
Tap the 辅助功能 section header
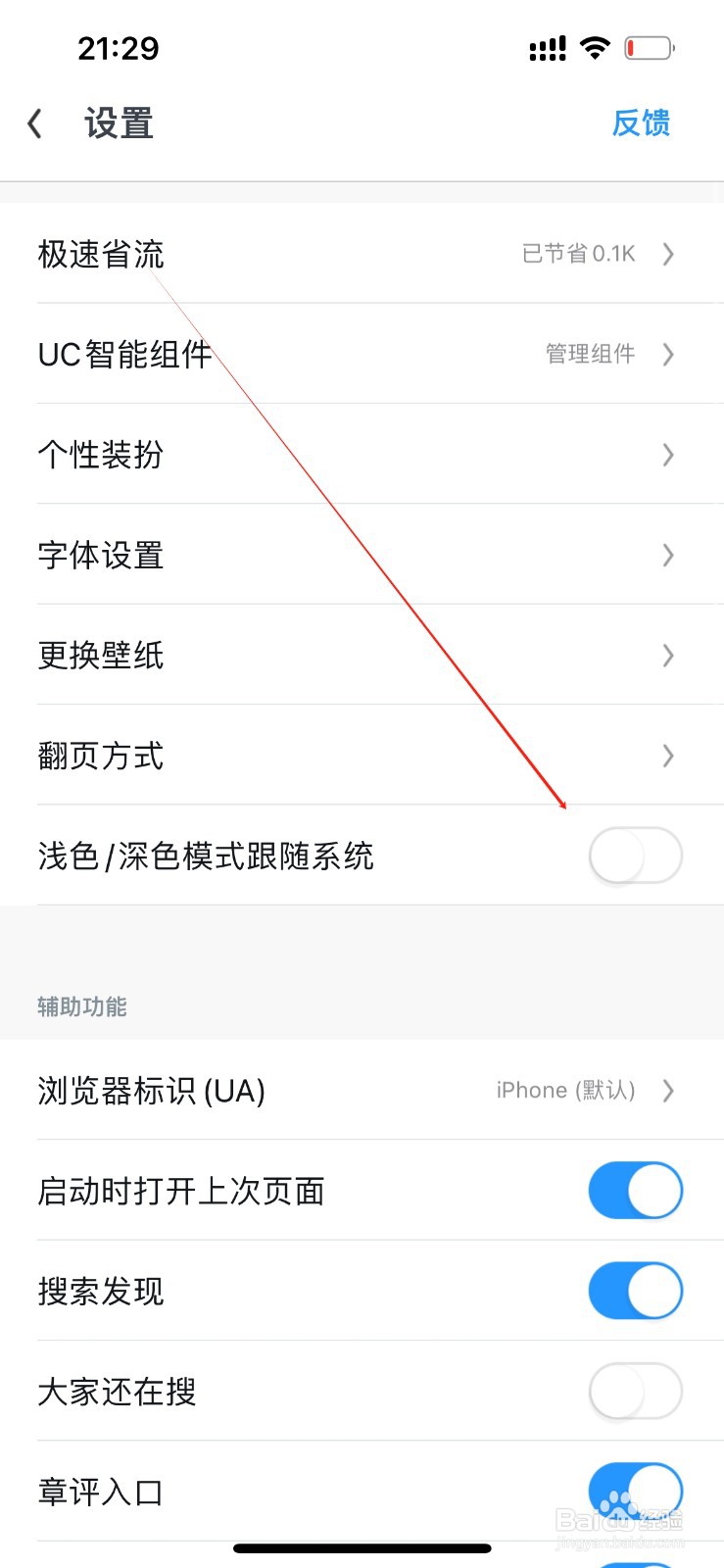[81, 1006]
